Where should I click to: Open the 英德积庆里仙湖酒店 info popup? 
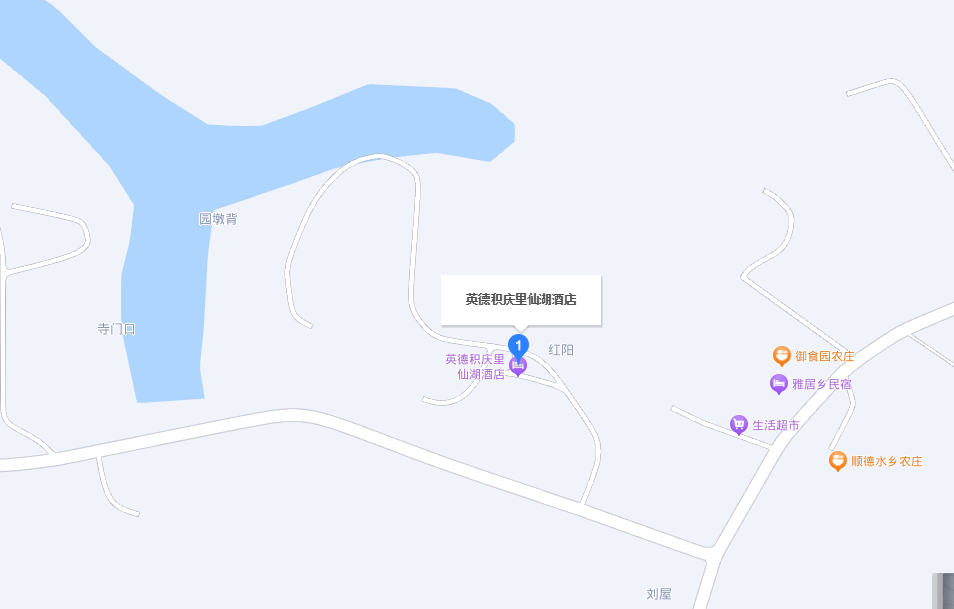point(520,299)
